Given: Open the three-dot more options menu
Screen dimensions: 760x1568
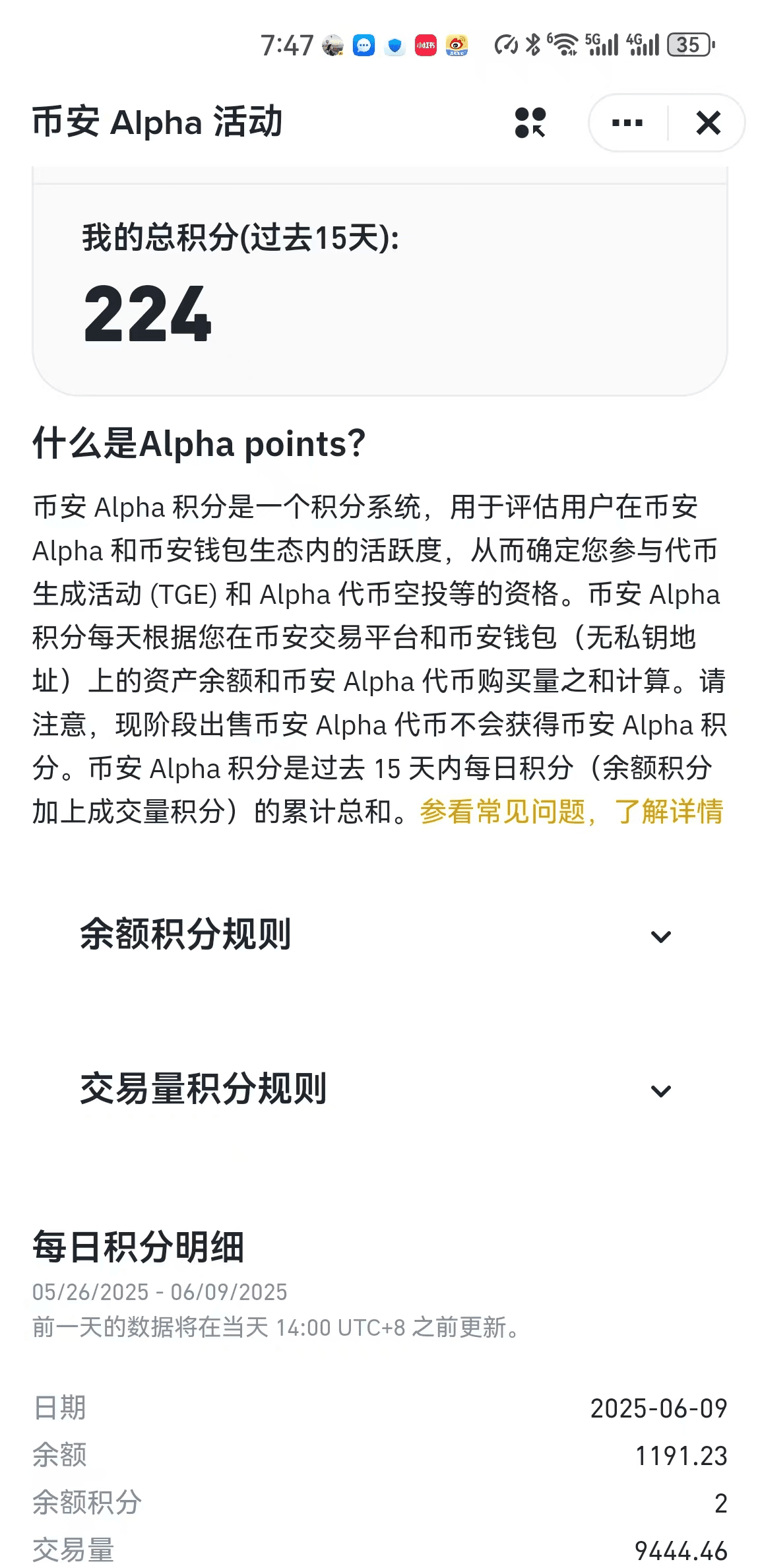Looking at the screenshot, I should [x=627, y=123].
